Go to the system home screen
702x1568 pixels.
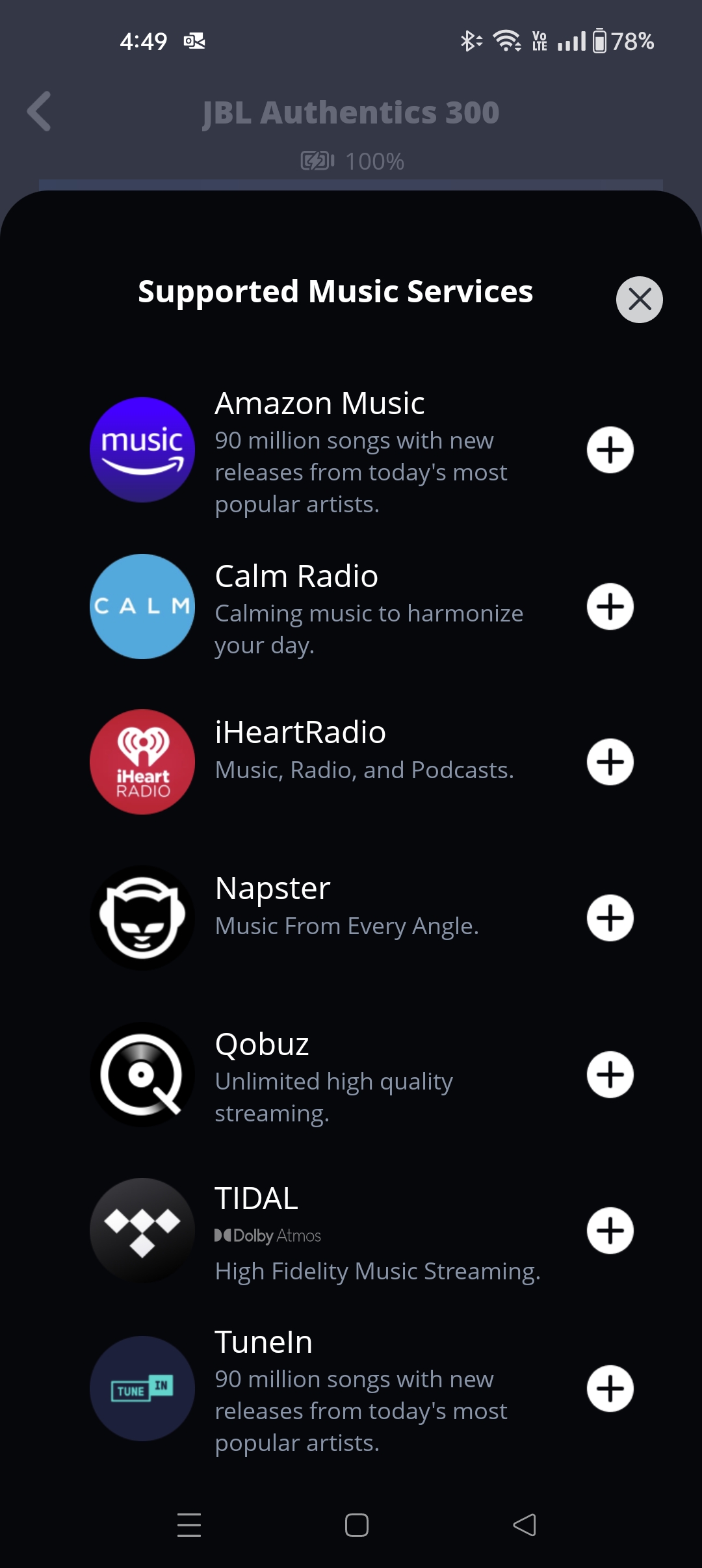[x=357, y=1525]
